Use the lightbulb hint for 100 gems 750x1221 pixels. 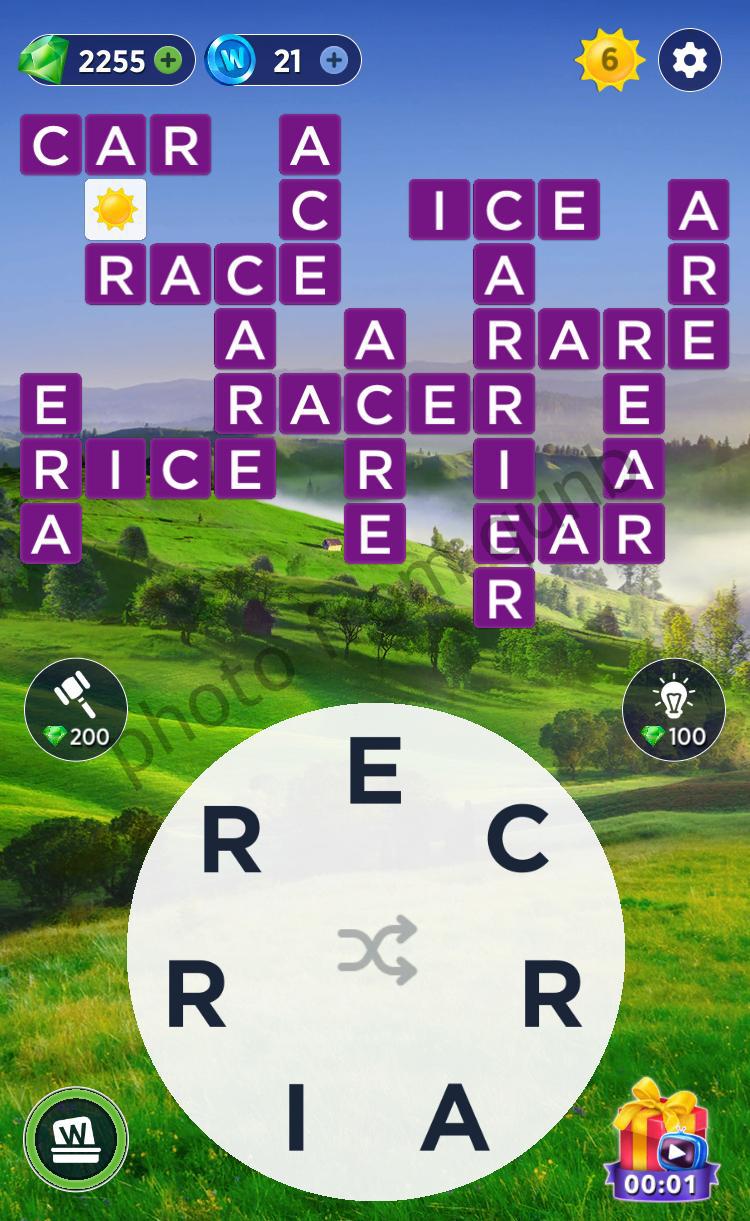coord(673,709)
